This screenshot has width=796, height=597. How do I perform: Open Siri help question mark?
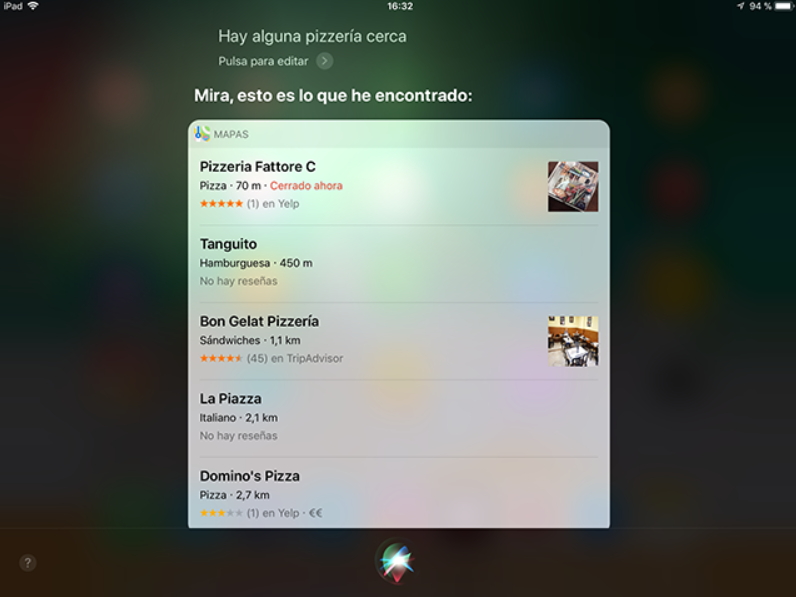[28, 563]
